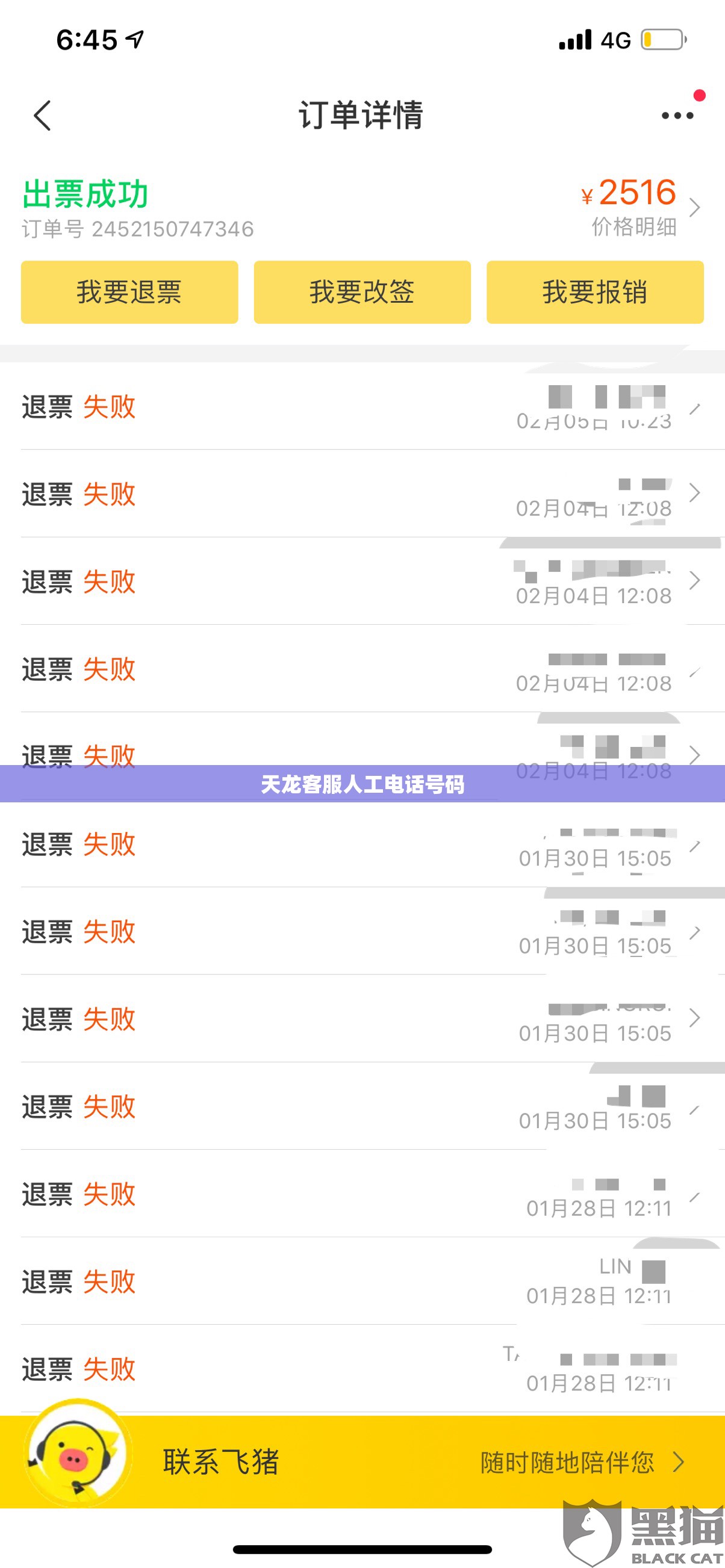Click the purple 天龙客服 banner overlay

click(362, 786)
